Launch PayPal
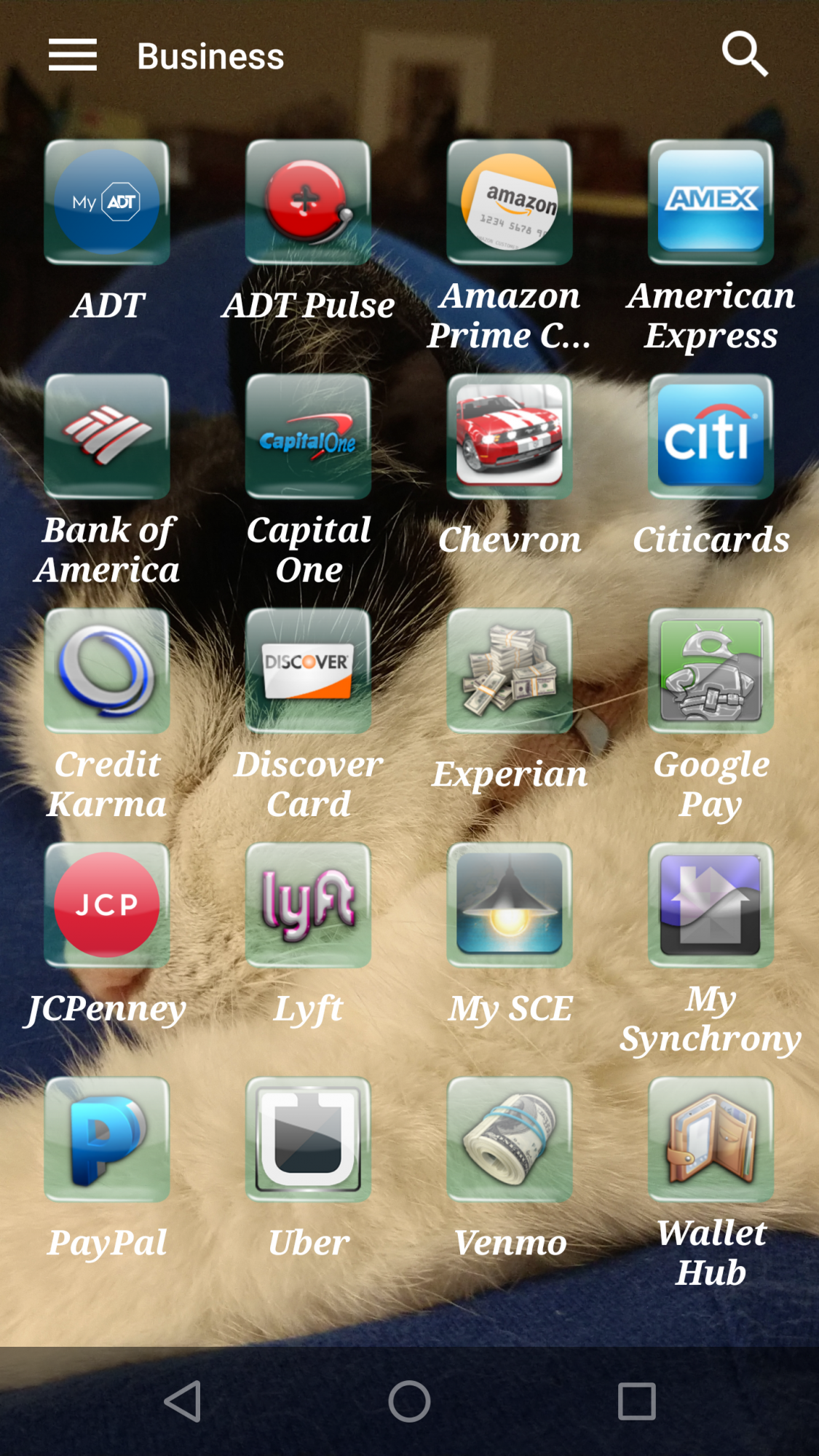This screenshot has height=1456, width=819. click(107, 1140)
